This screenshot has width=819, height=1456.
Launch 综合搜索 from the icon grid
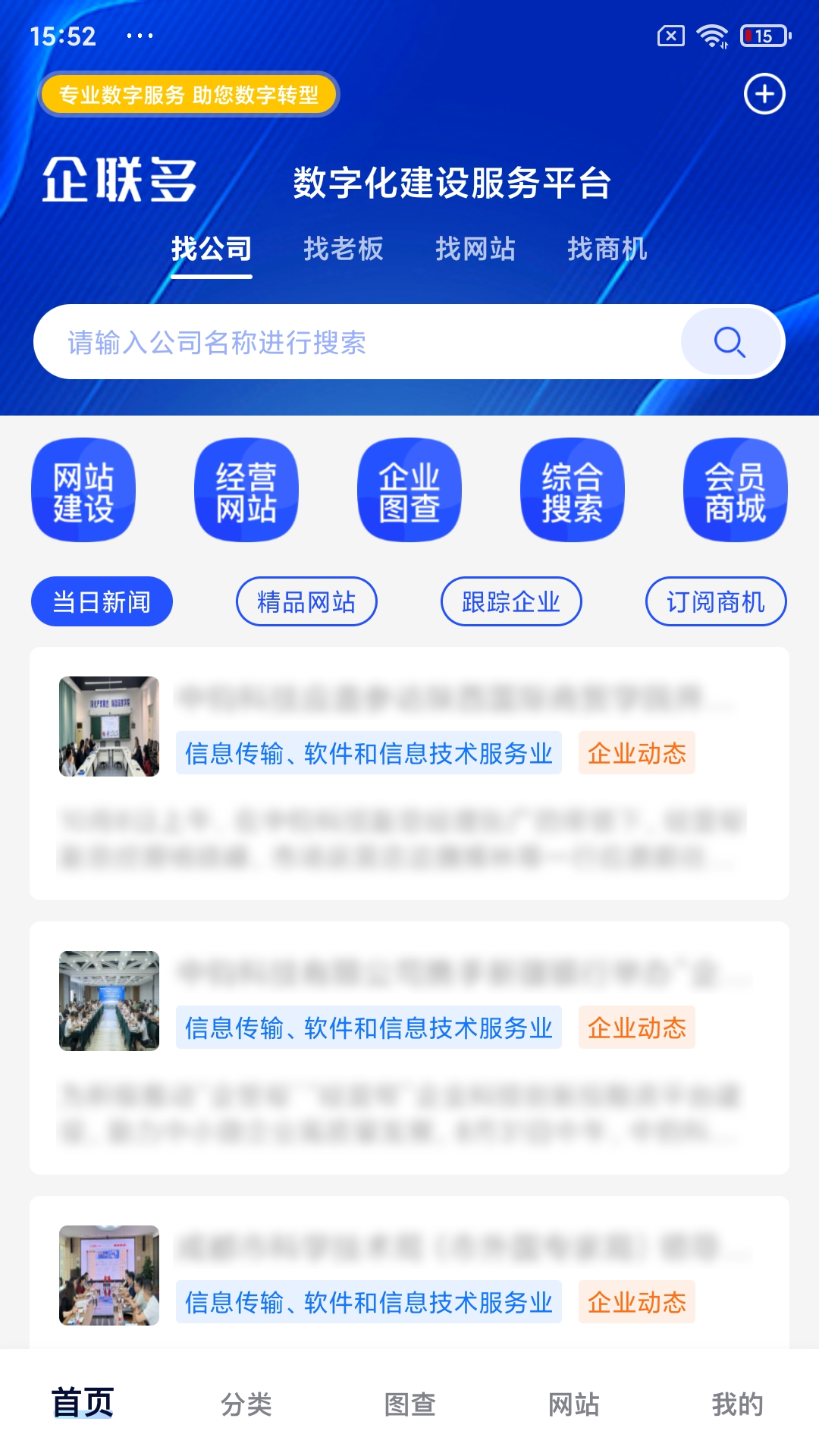click(571, 489)
